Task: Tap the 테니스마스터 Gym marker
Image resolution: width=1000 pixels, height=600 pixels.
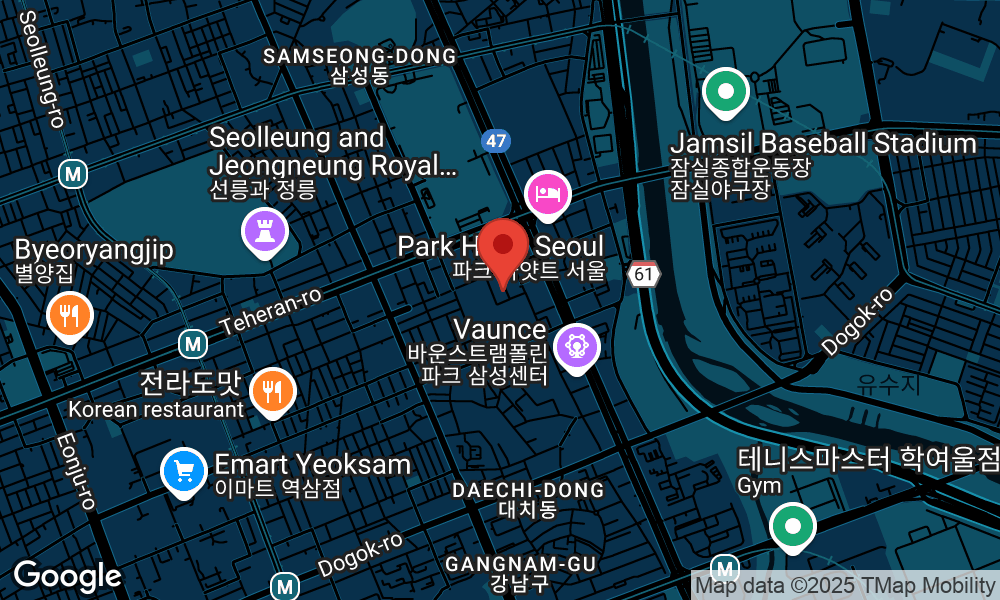Action: pyautogui.click(x=792, y=525)
